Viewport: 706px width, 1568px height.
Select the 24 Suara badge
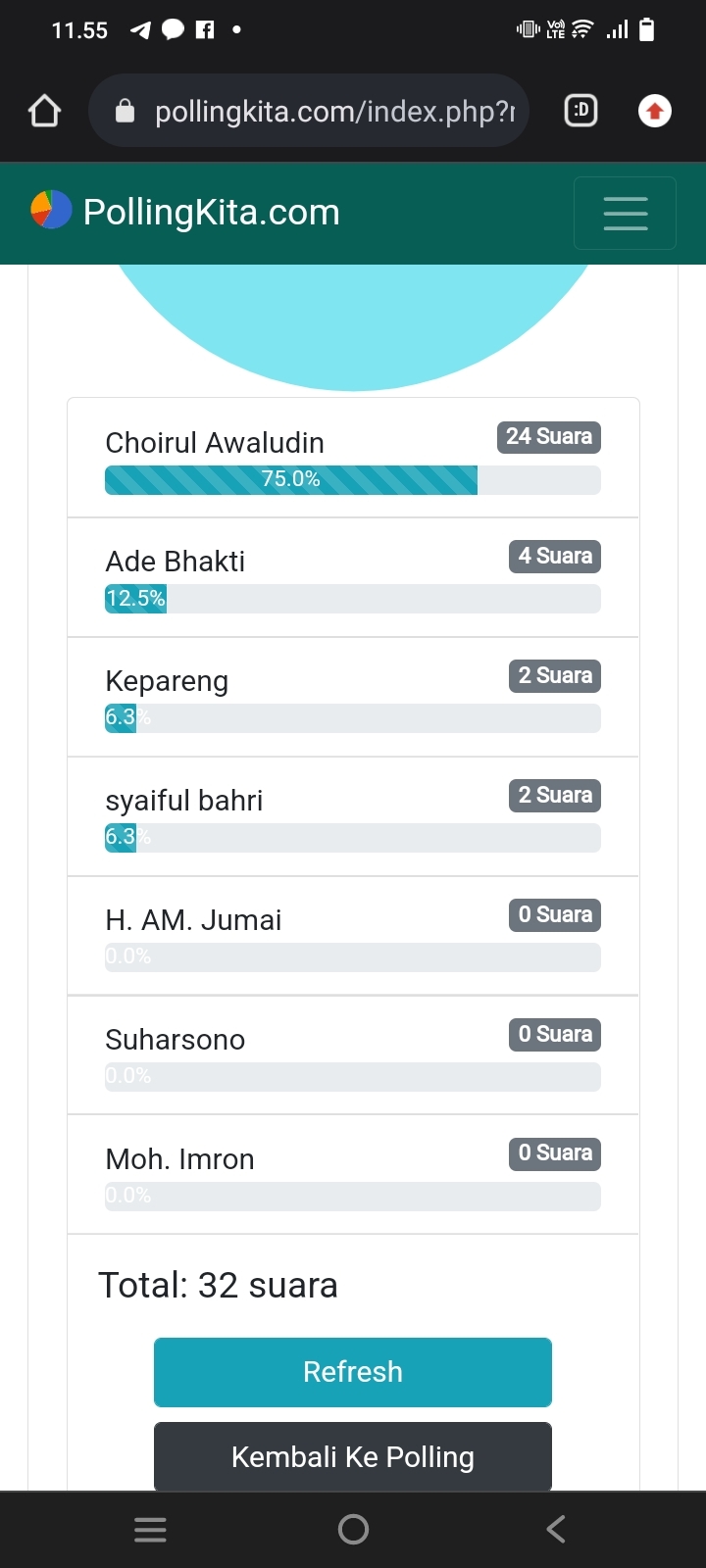[548, 436]
